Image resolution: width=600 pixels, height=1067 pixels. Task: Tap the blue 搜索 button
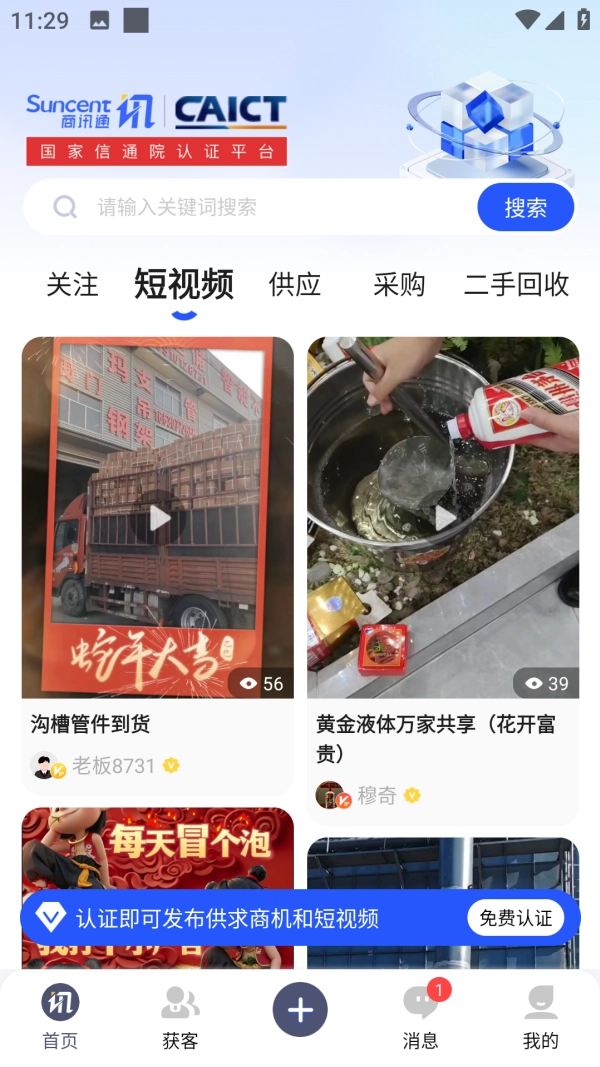pyautogui.click(x=525, y=207)
